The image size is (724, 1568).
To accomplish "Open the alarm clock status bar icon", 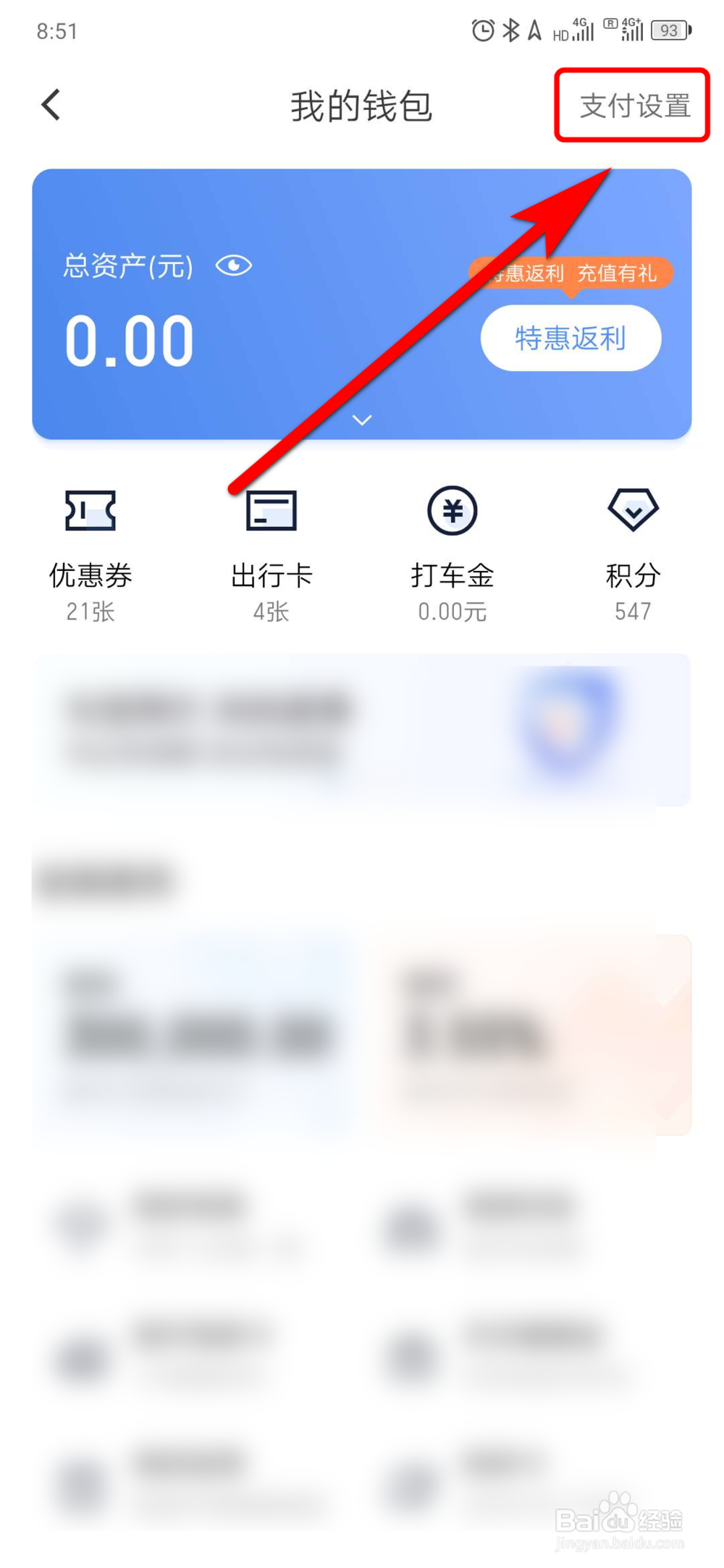I will pos(481,30).
